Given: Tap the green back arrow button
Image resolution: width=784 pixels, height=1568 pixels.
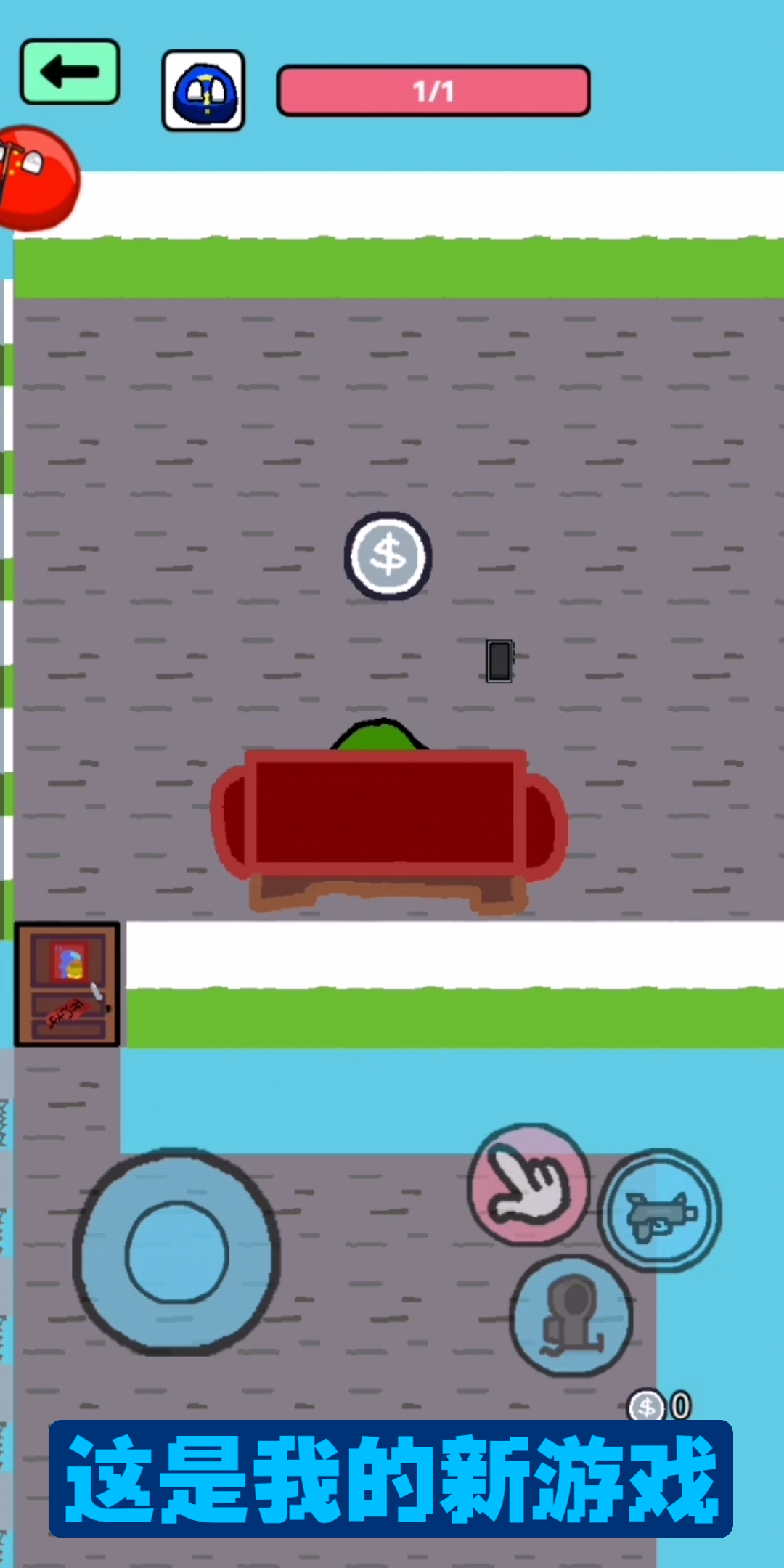Looking at the screenshot, I should tap(70, 72).
